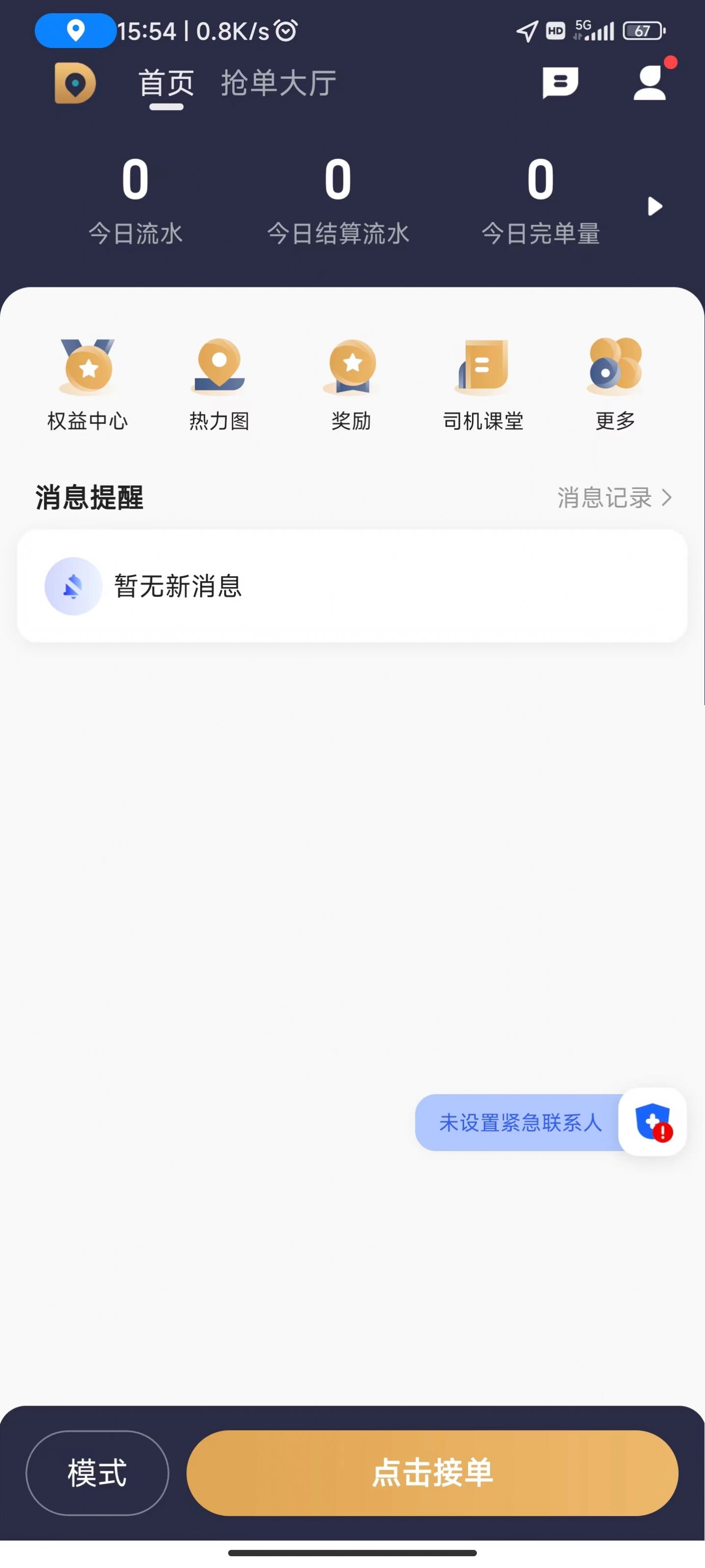Tap 点击接单 to start receiving orders
The image size is (705, 1568).
coord(435,1474)
